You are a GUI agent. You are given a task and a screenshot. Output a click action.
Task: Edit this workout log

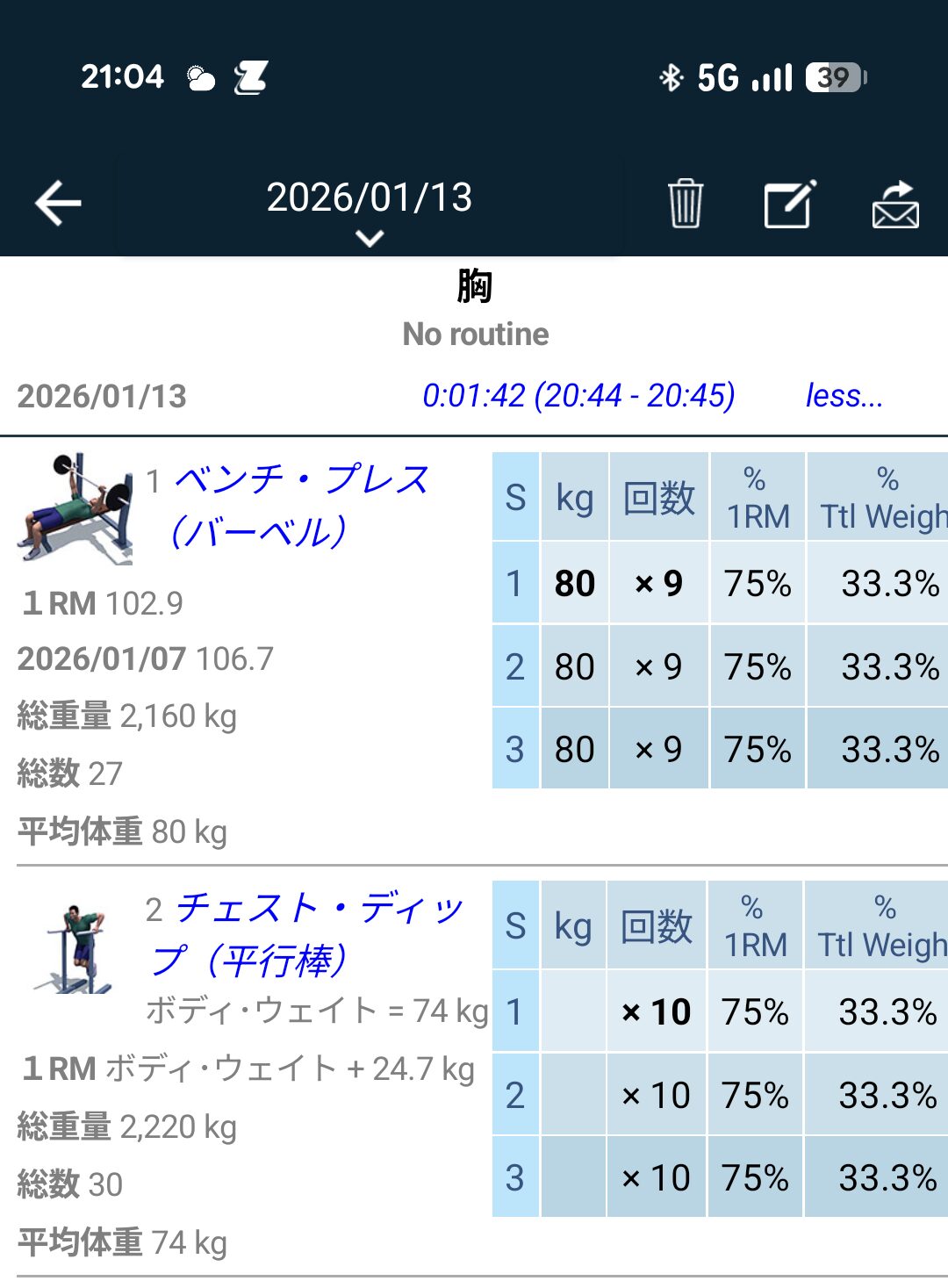789,203
